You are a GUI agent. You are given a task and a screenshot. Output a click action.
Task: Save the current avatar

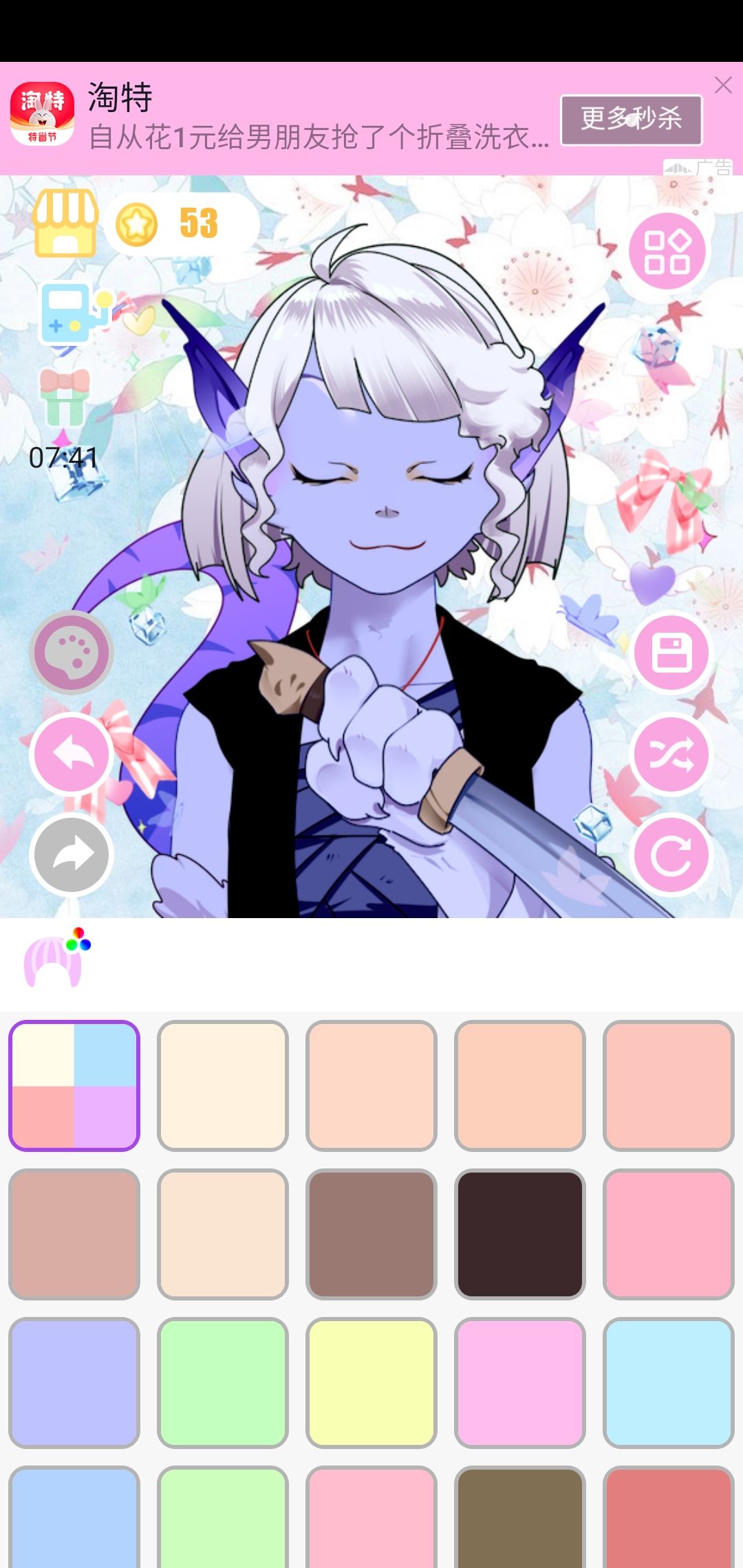[671, 653]
